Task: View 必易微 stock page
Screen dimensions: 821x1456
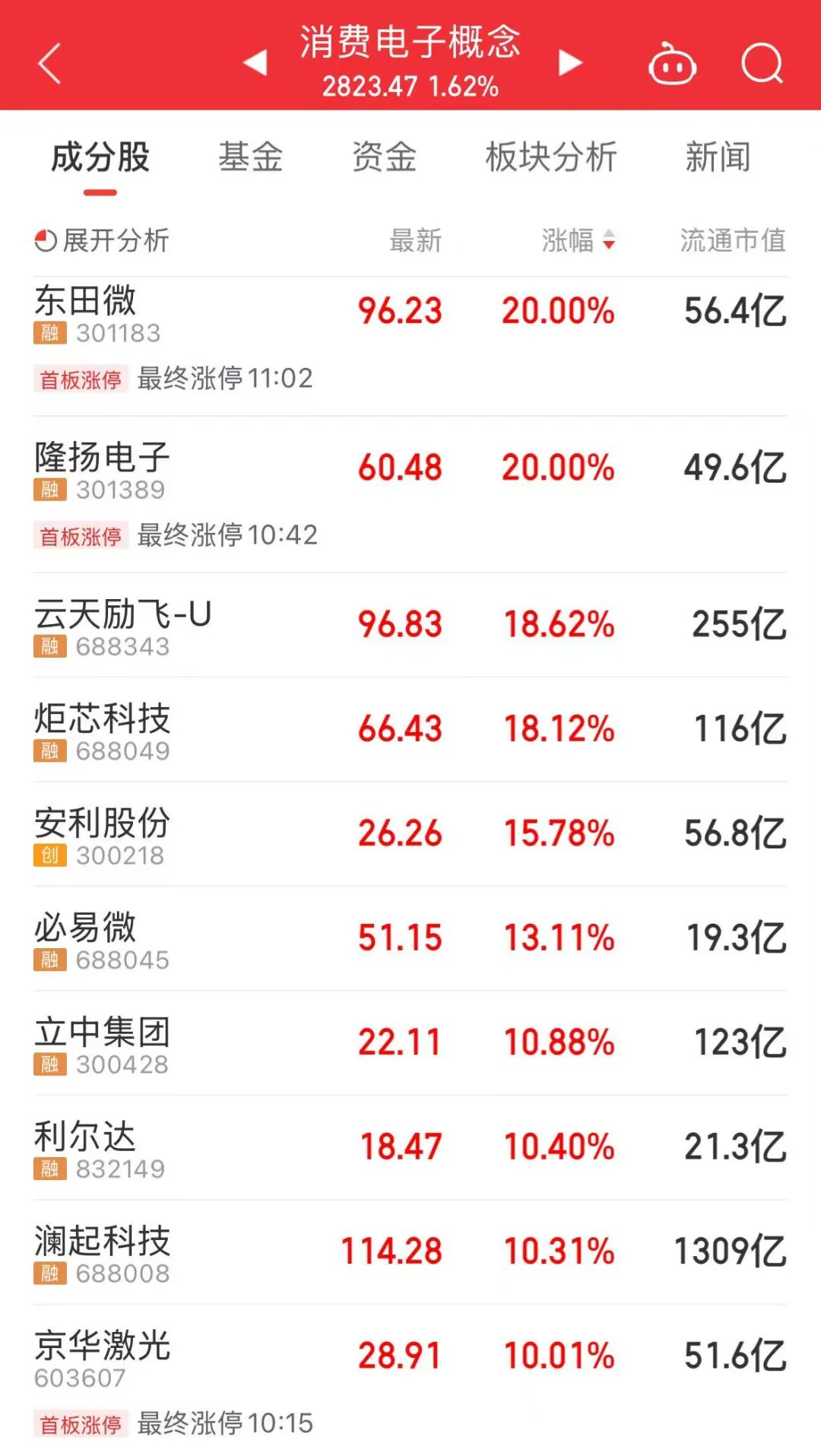Action: [x=85, y=928]
